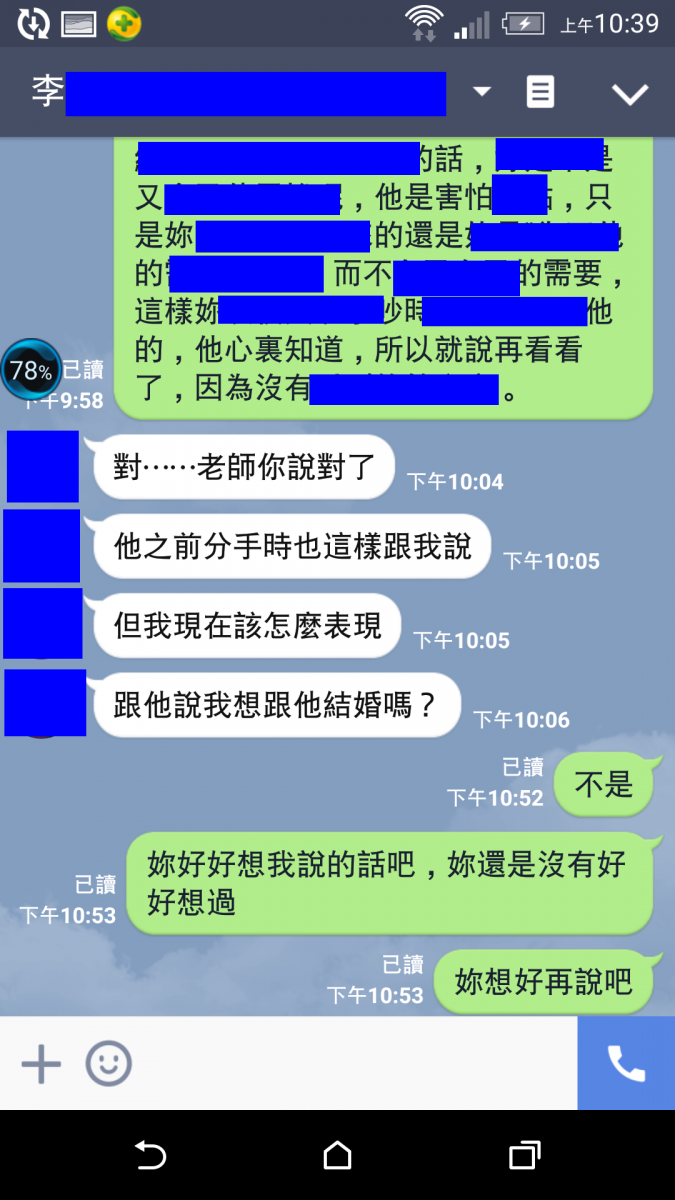The width and height of the screenshot is (675, 1200).
Task: Expand the chat options chevron menu
Action: pos(630,94)
